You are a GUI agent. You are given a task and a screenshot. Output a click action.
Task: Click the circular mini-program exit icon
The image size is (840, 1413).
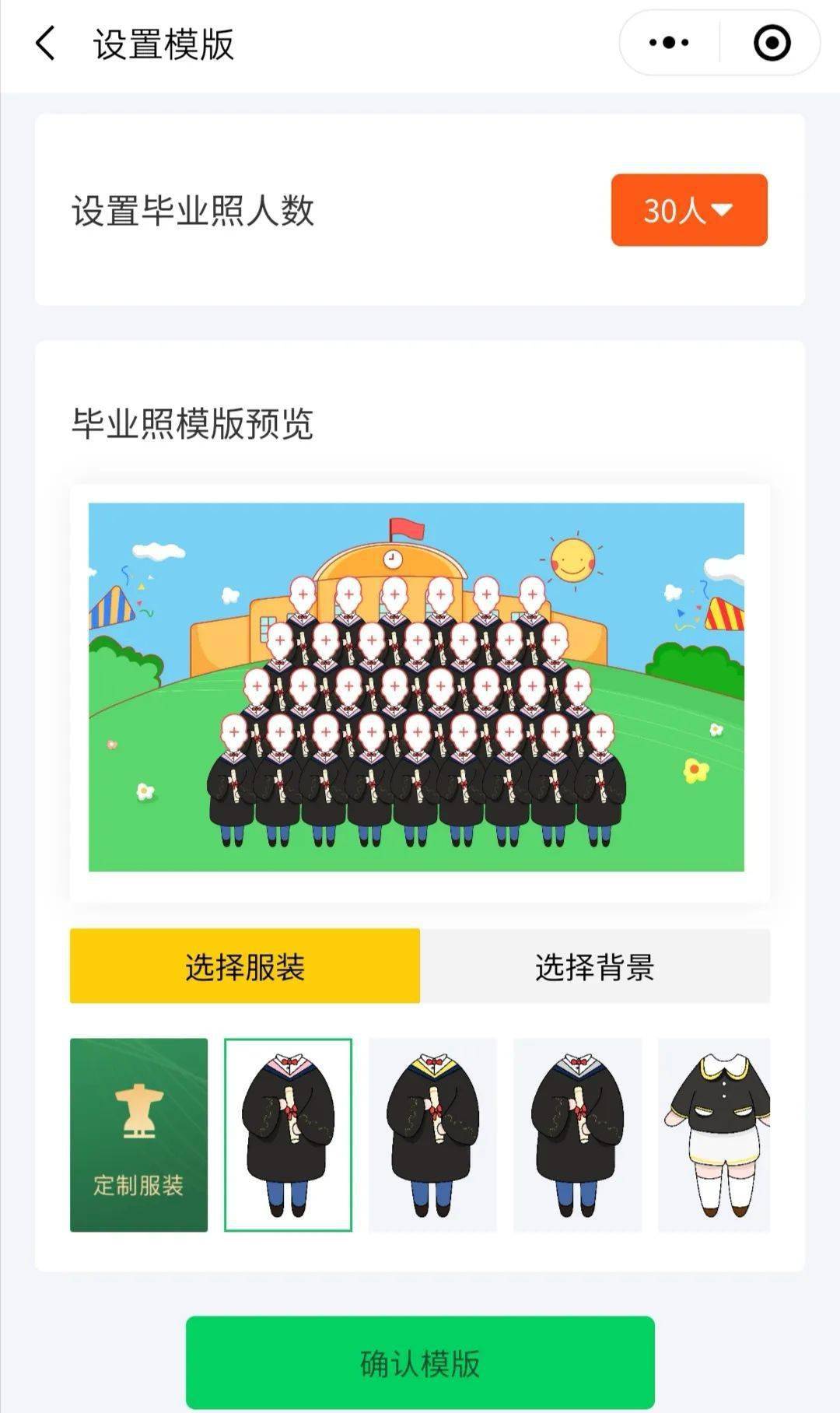coord(770,43)
